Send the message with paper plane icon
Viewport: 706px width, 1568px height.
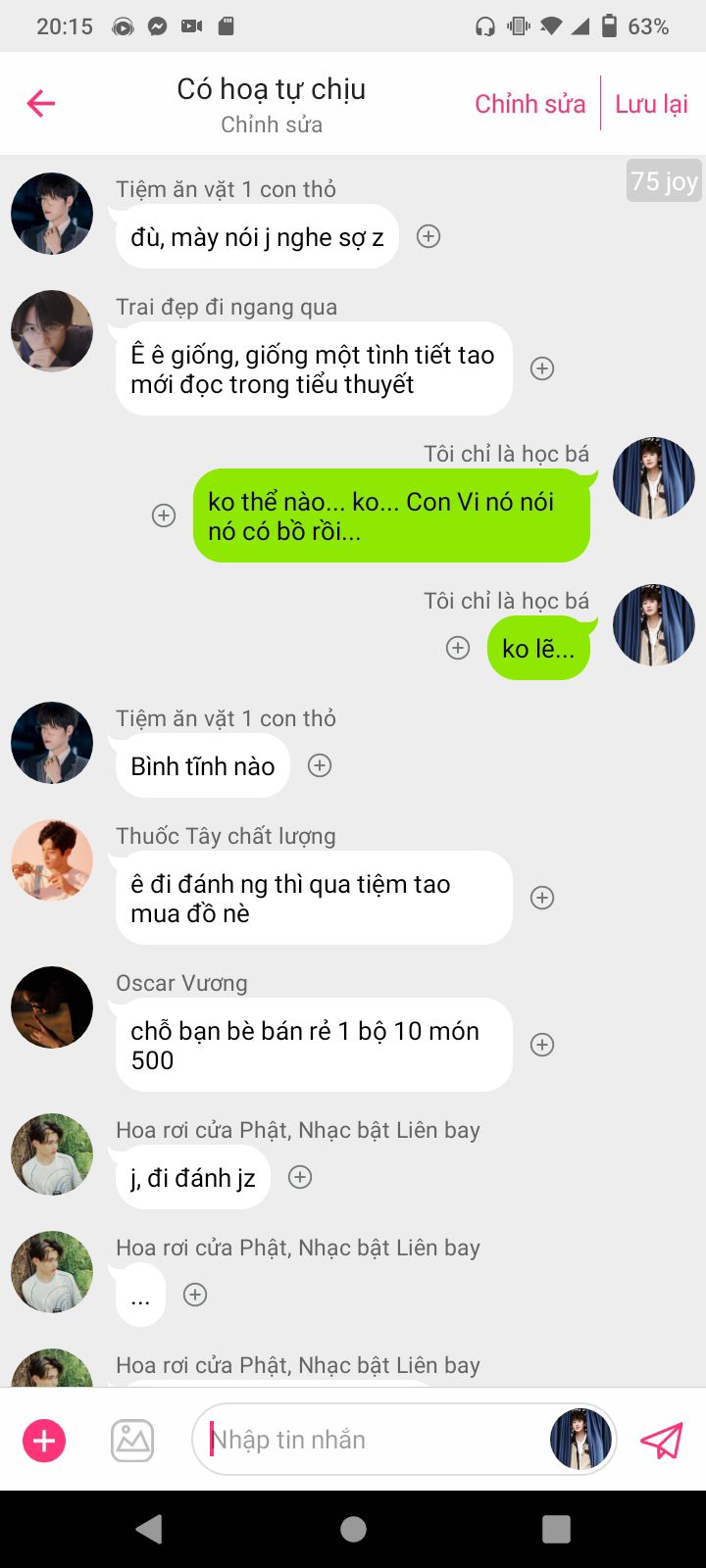pyautogui.click(x=662, y=1441)
